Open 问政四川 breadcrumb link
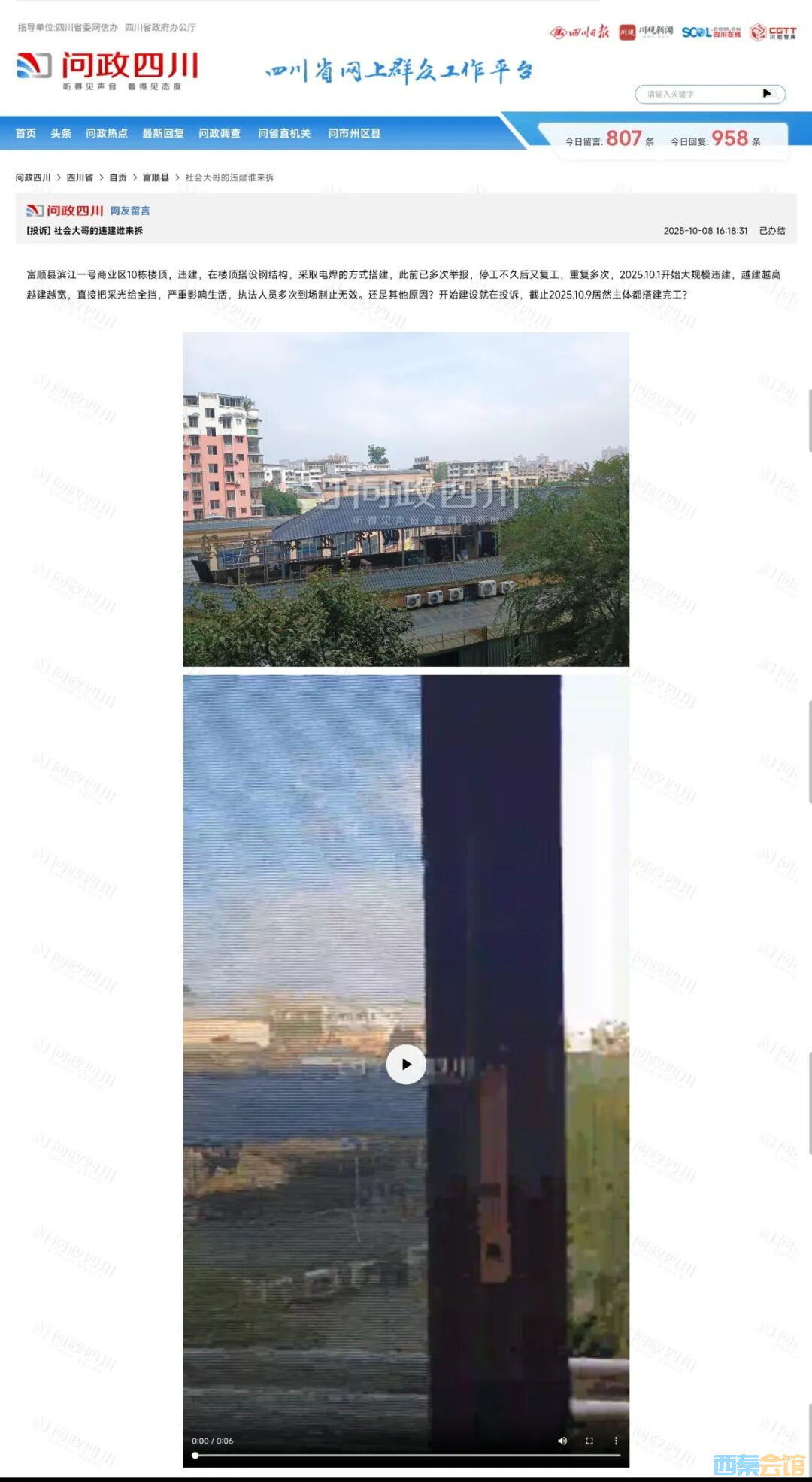This screenshot has width=812, height=1482. [33, 177]
